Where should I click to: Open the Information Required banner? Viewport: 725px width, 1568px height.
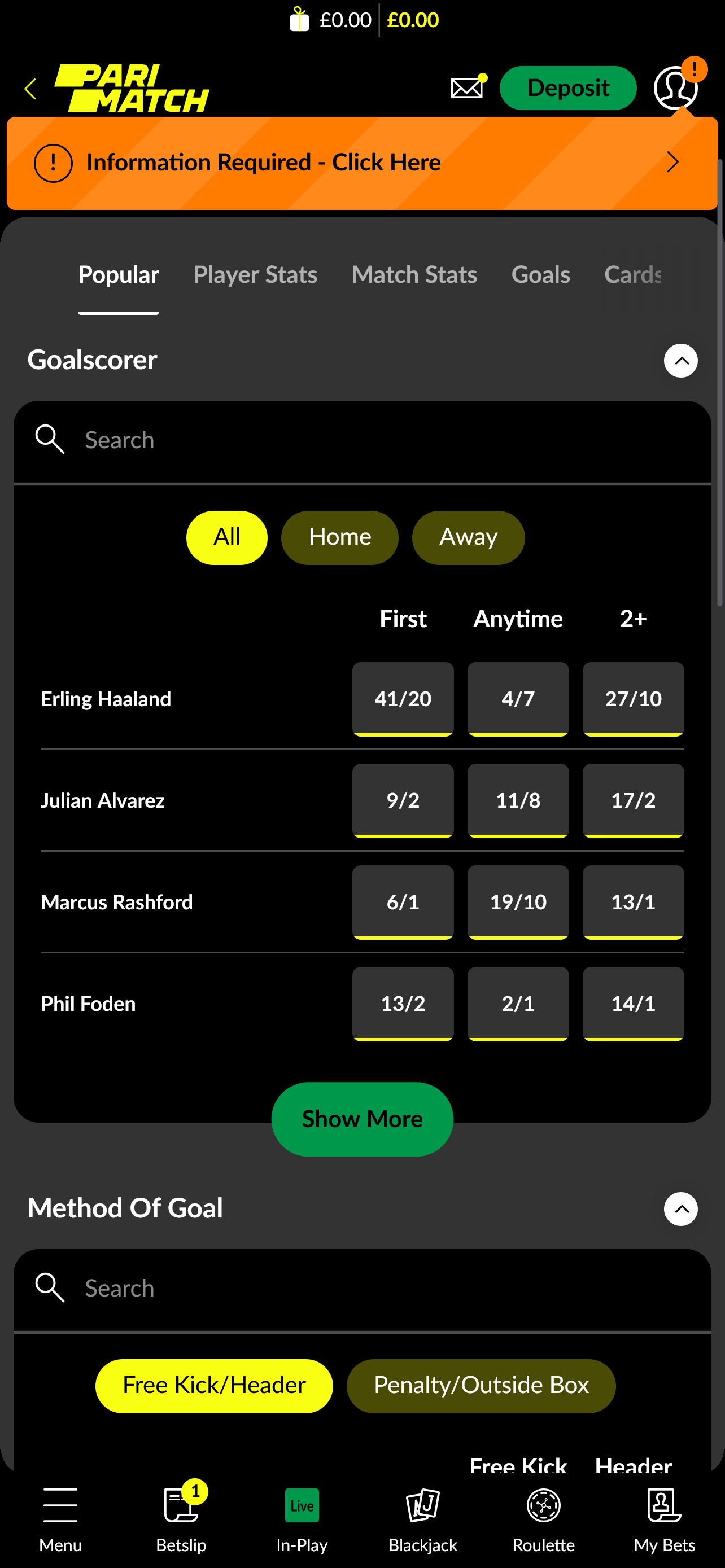pyautogui.click(x=362, y=163)
